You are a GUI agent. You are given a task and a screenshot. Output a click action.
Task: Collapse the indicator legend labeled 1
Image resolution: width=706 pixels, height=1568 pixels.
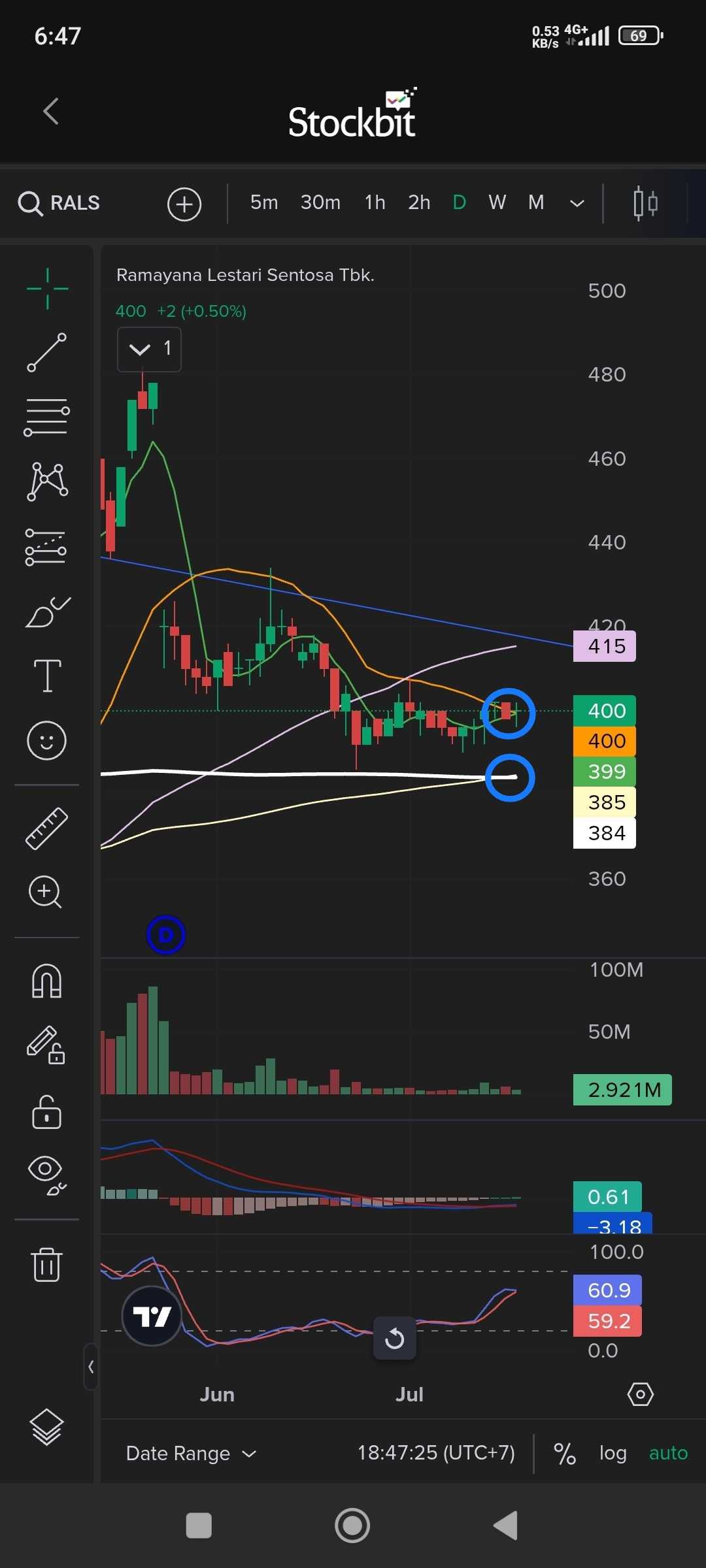coord(149,349)
